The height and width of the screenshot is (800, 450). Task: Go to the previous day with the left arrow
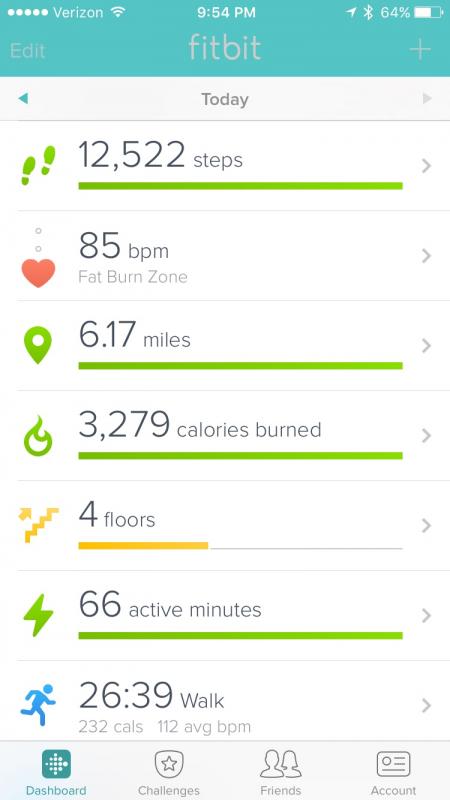(23, 98)
